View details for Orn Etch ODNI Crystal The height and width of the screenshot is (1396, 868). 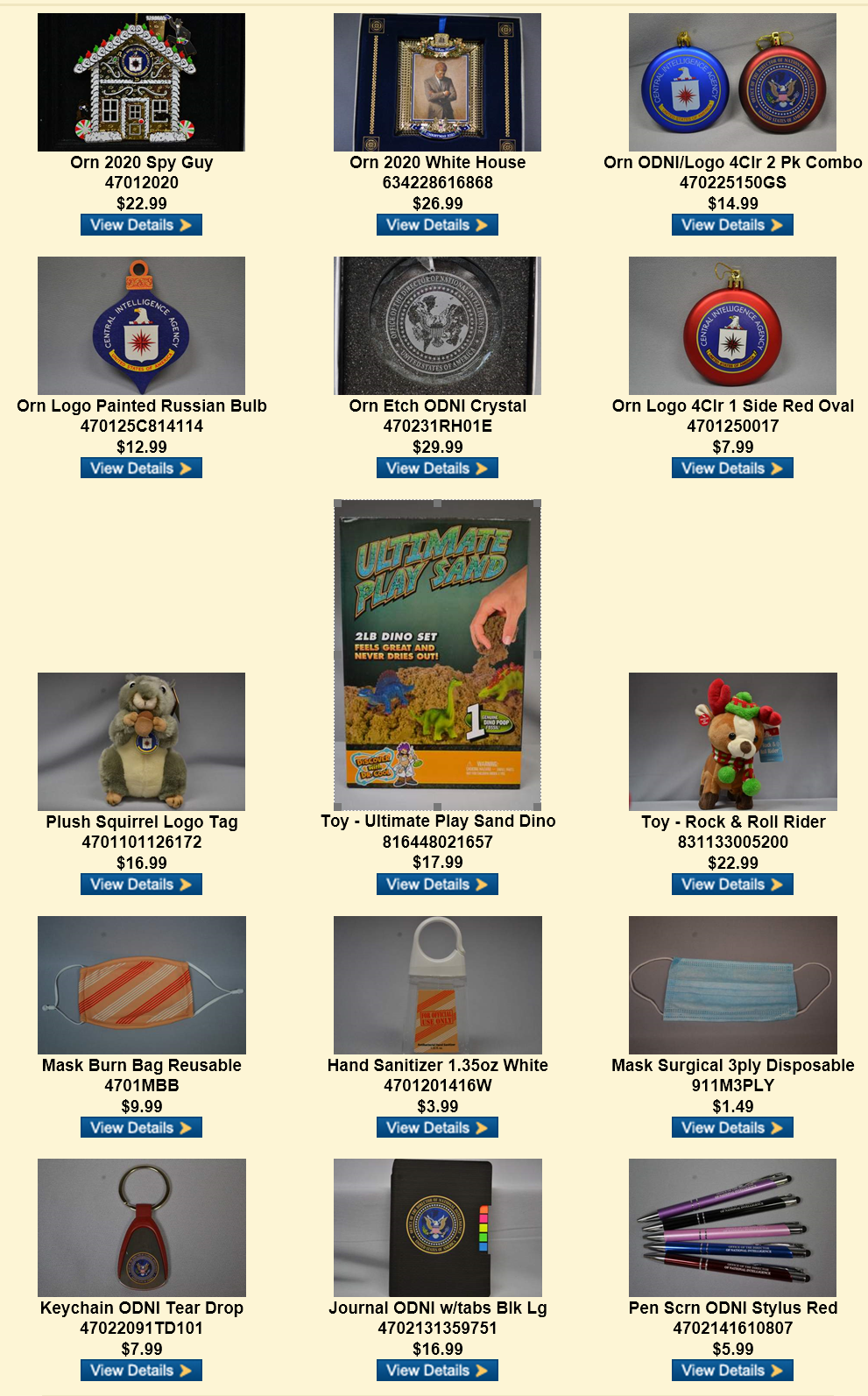(x=437, y=469)
